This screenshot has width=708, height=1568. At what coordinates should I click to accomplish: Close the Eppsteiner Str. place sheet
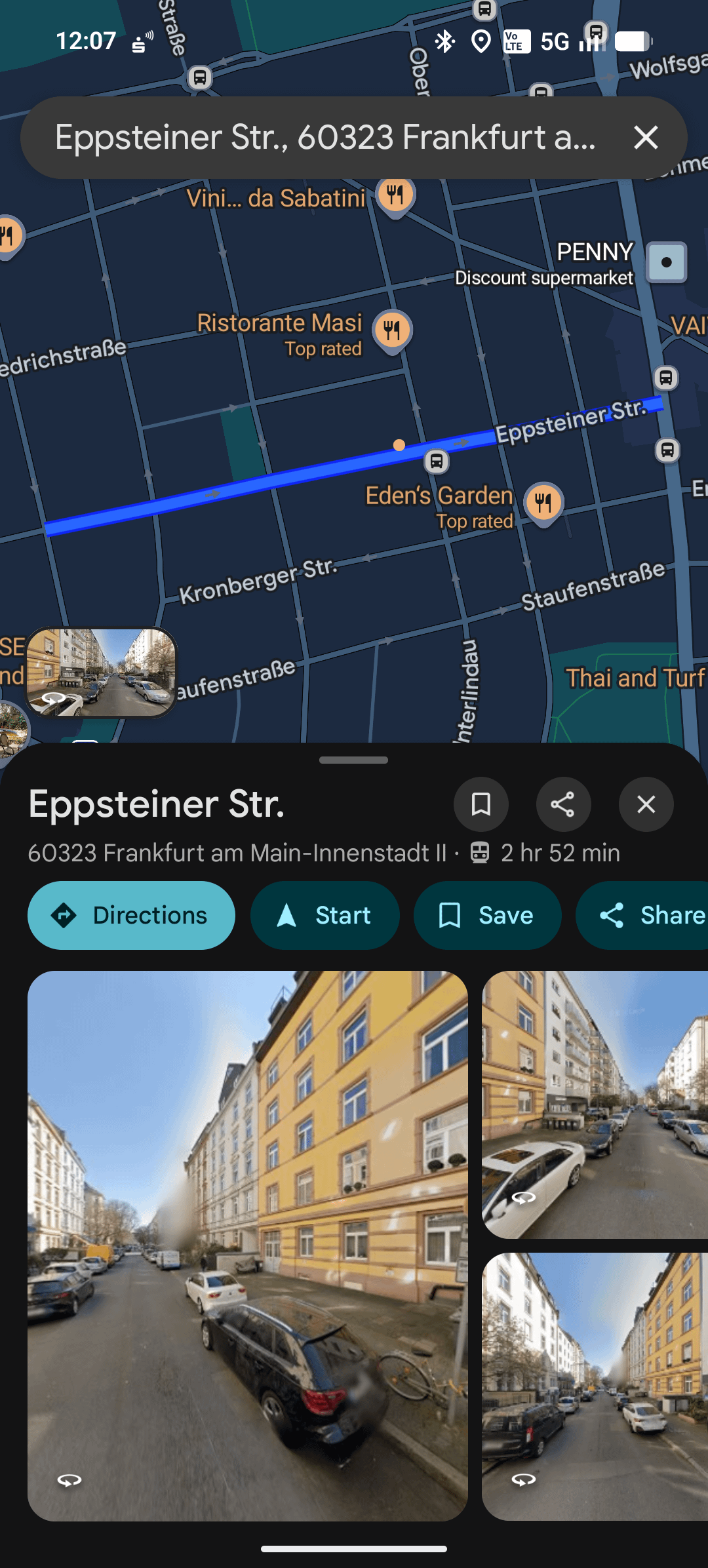[x=646, y=804]
